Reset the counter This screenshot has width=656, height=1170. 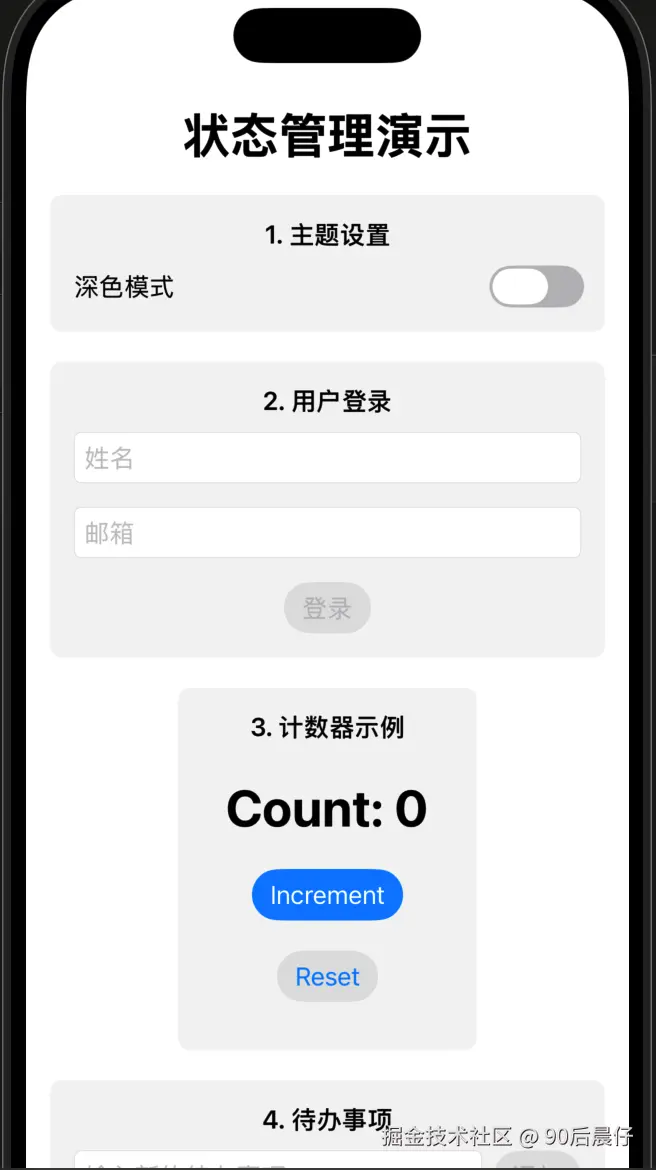(x=327, y=976)
